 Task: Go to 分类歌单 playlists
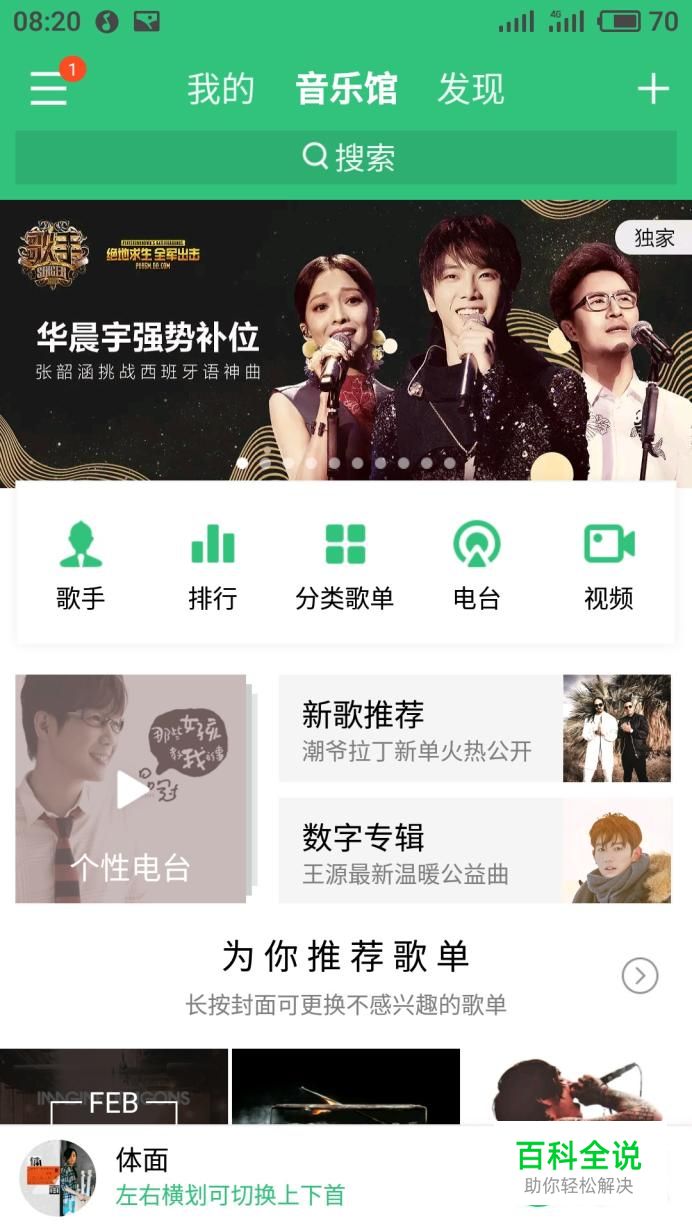[345, 565]
